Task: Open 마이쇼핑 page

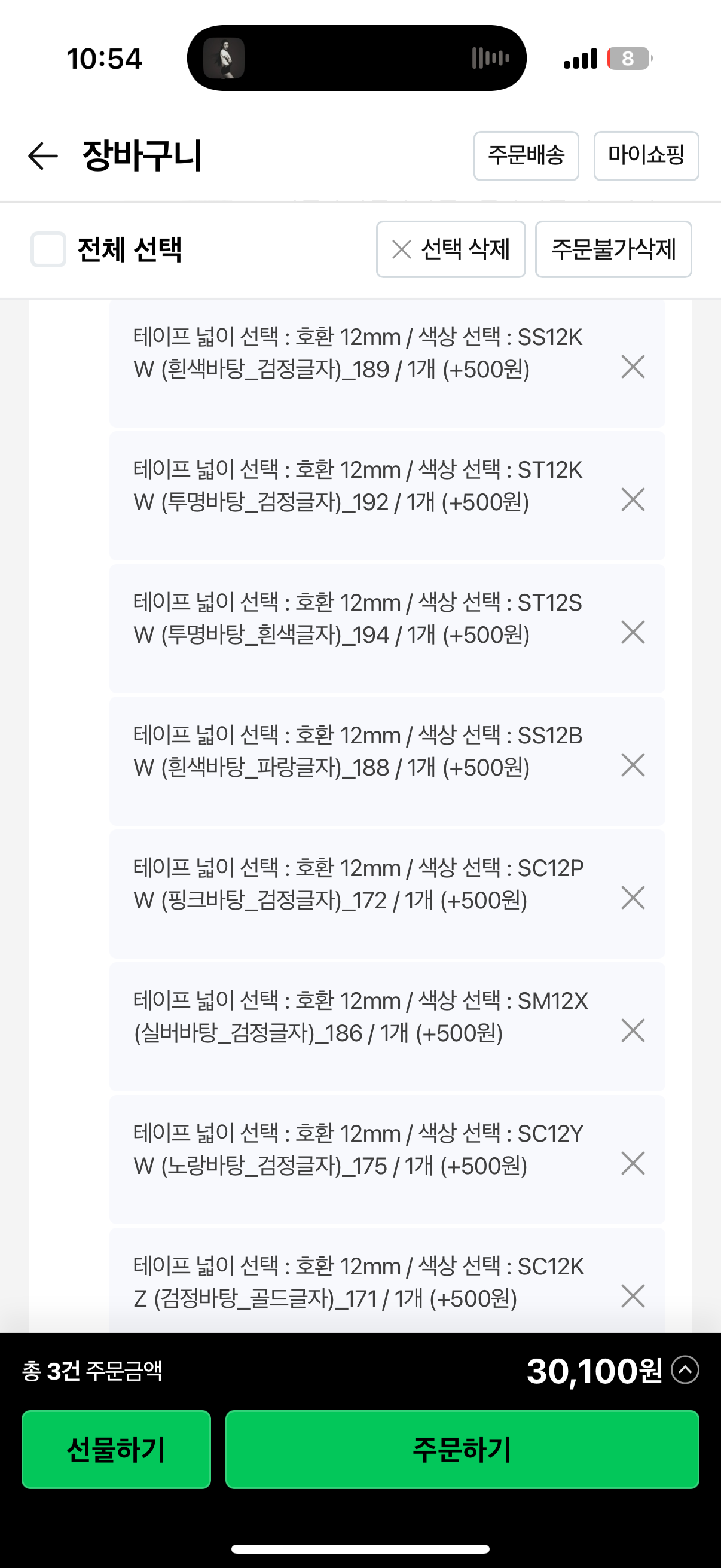Action: coord(646,156)
